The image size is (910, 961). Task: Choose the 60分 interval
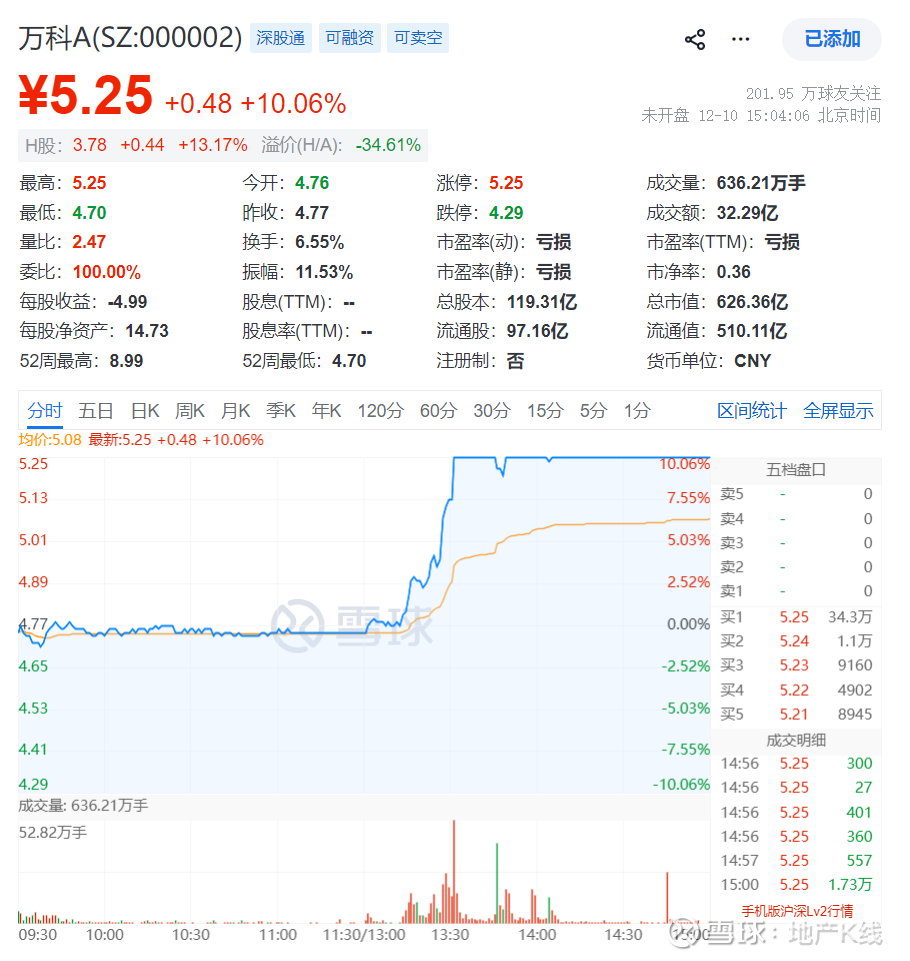click(438, 410)
